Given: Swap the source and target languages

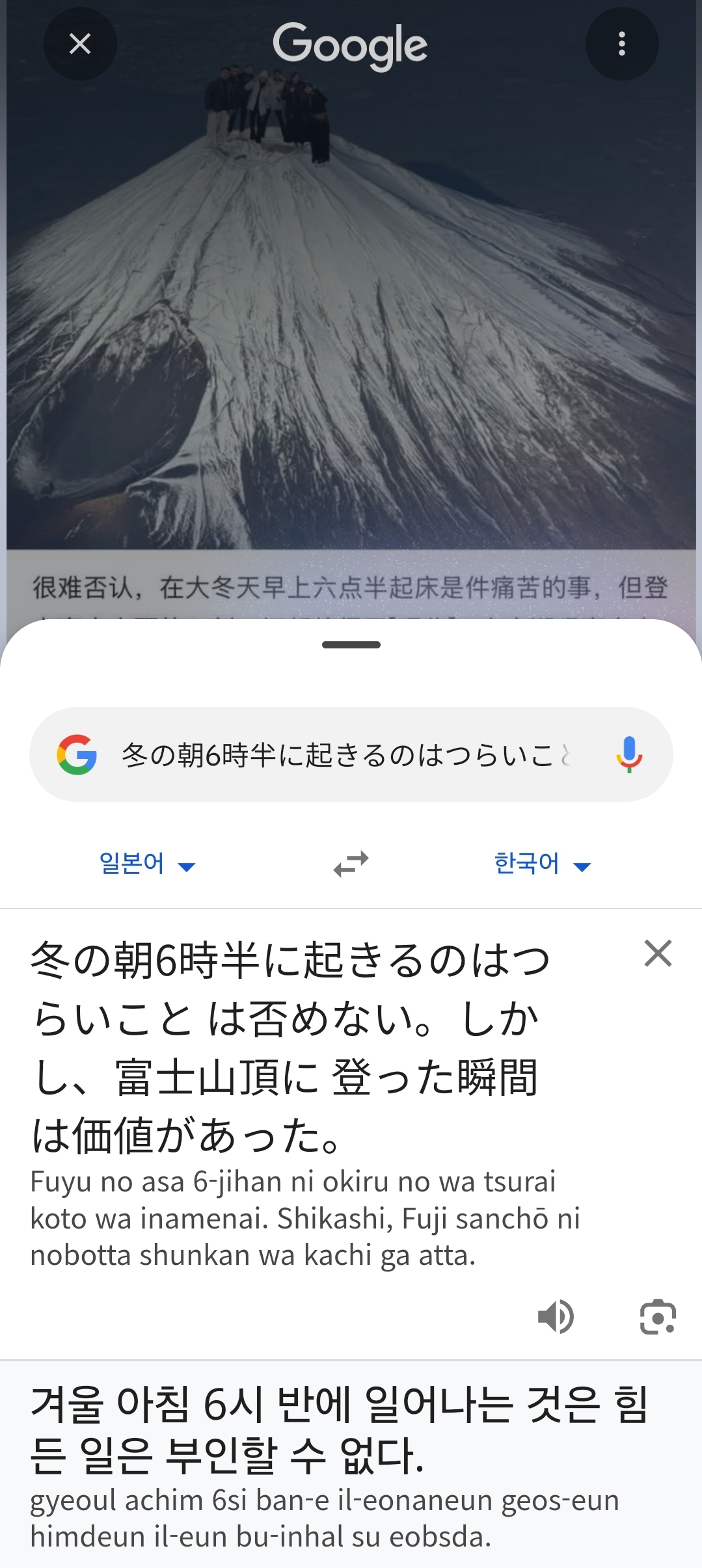Looking at the screenshot, I should tap(351, 864).
